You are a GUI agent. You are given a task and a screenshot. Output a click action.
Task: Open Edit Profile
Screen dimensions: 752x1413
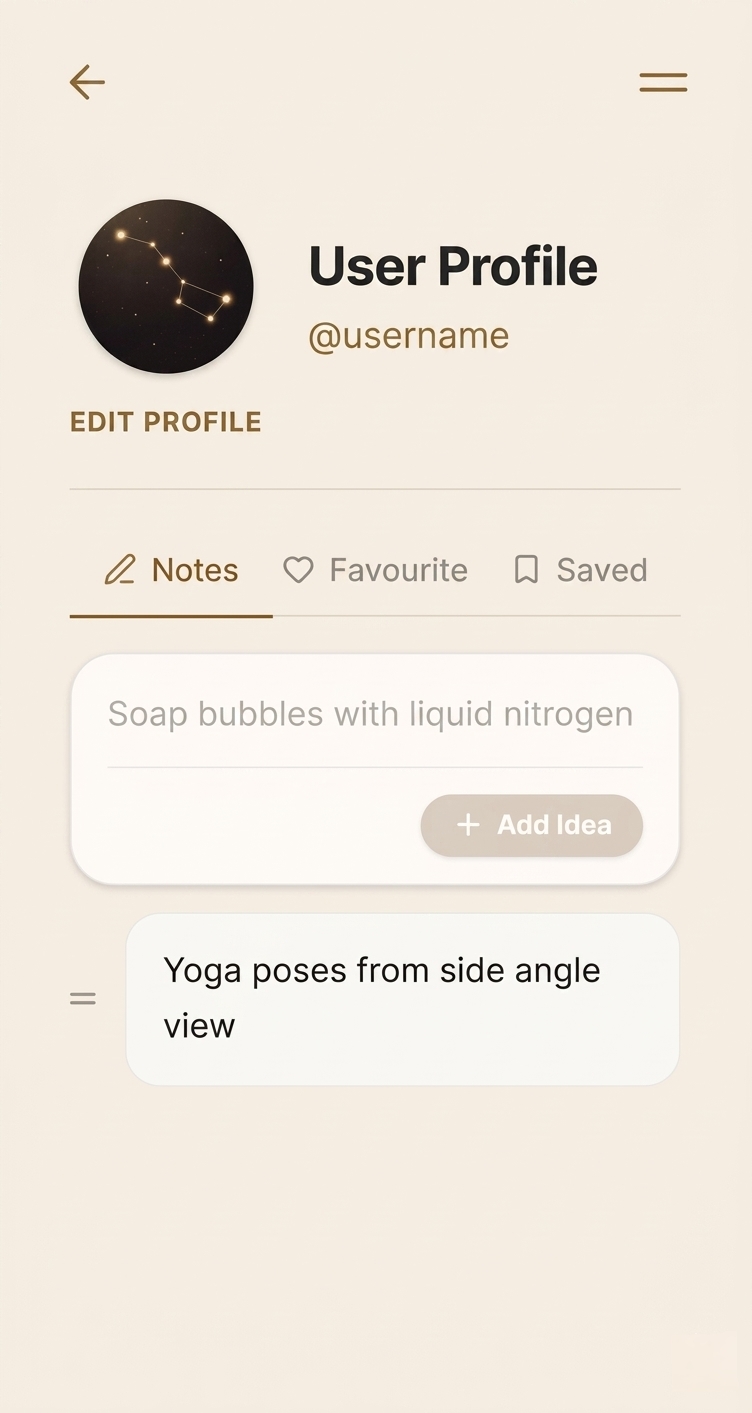click(x=166, y=422)
